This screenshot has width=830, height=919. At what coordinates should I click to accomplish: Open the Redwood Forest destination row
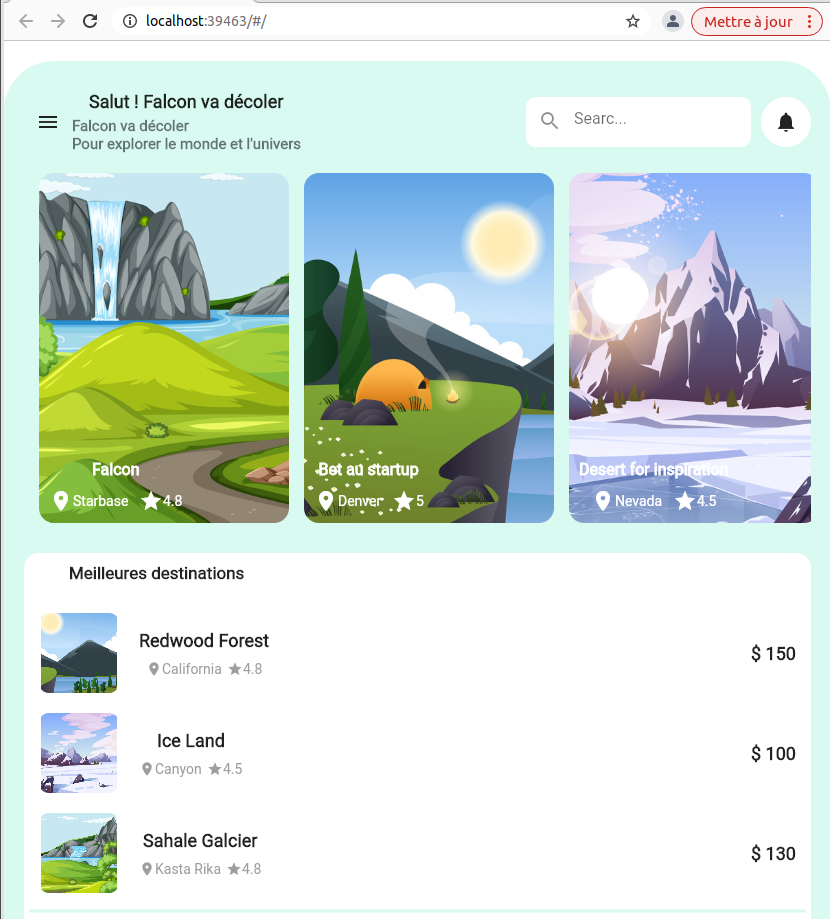418,653
